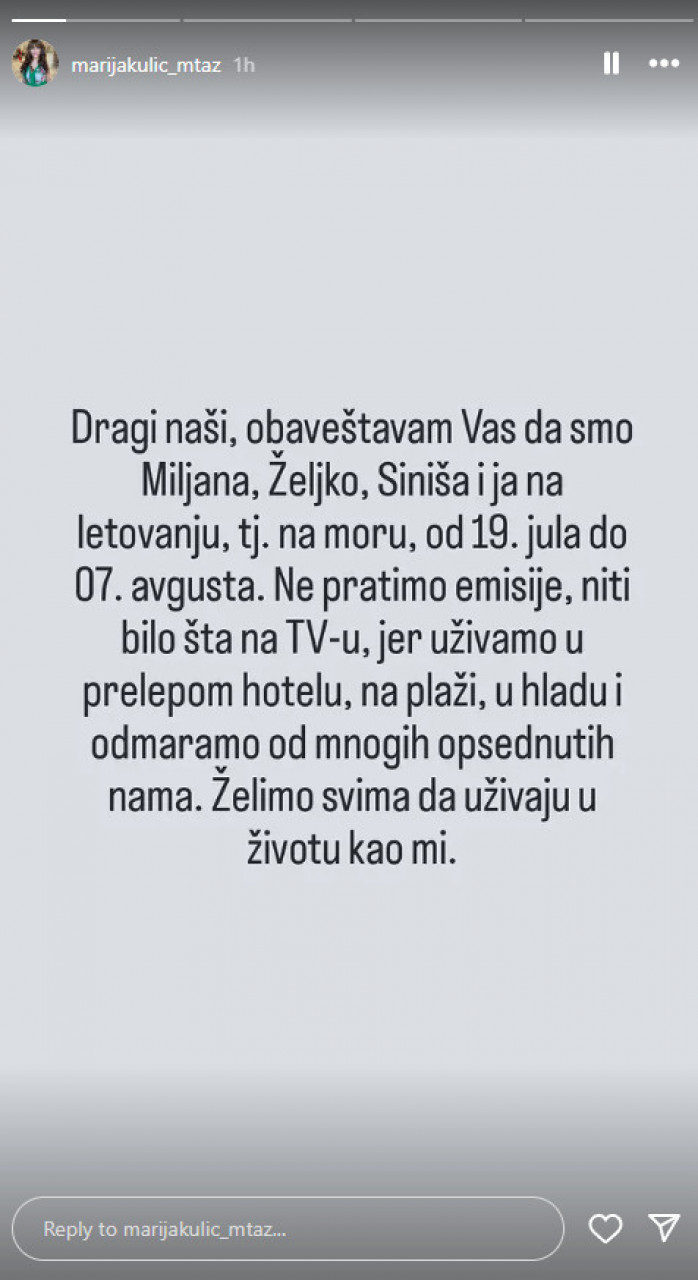Like this story with the heart
Viewport: 698px width, 1280px height.
[605, 1228]
